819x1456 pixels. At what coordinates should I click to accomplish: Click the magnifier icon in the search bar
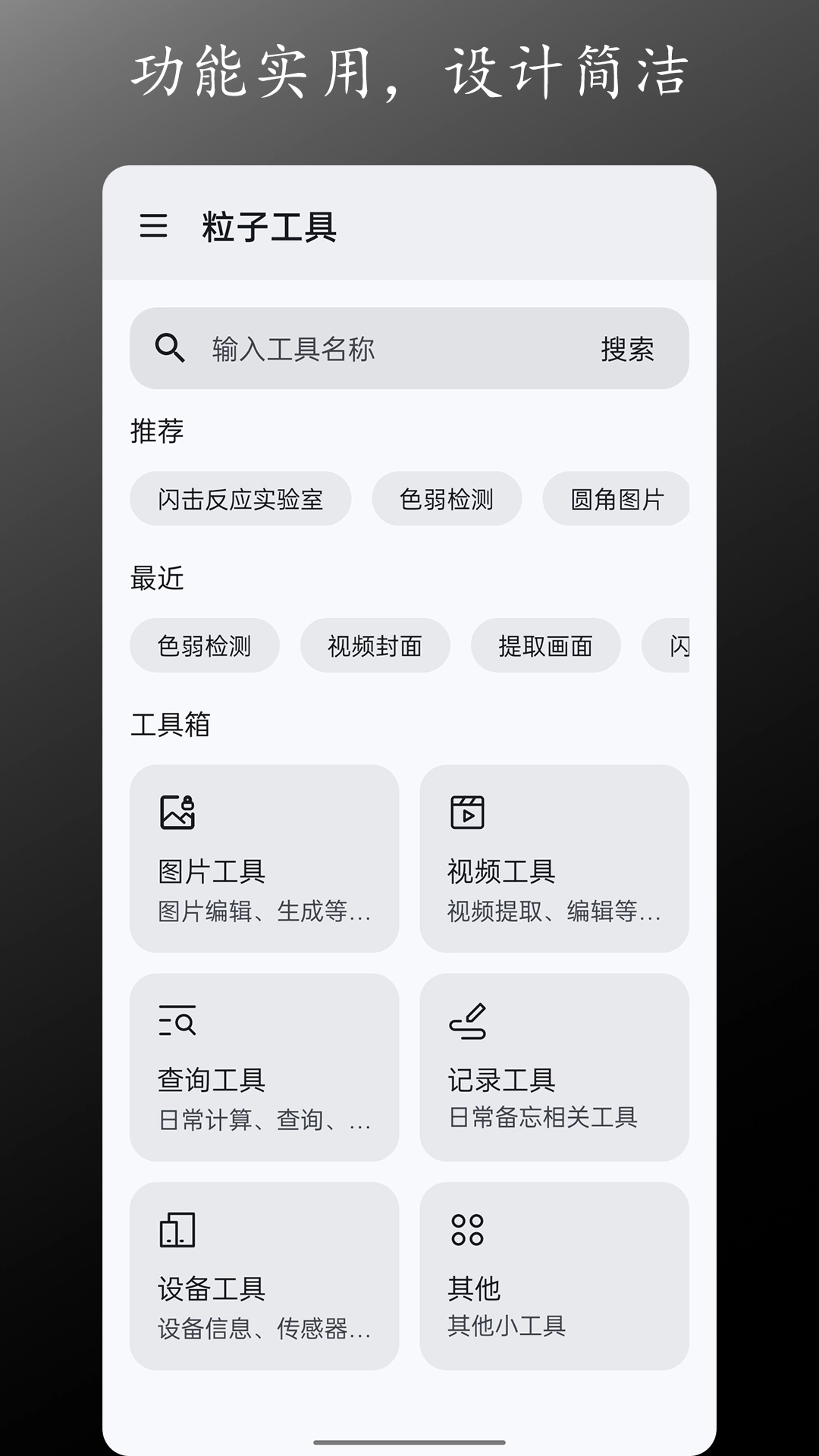pos(168,349)
